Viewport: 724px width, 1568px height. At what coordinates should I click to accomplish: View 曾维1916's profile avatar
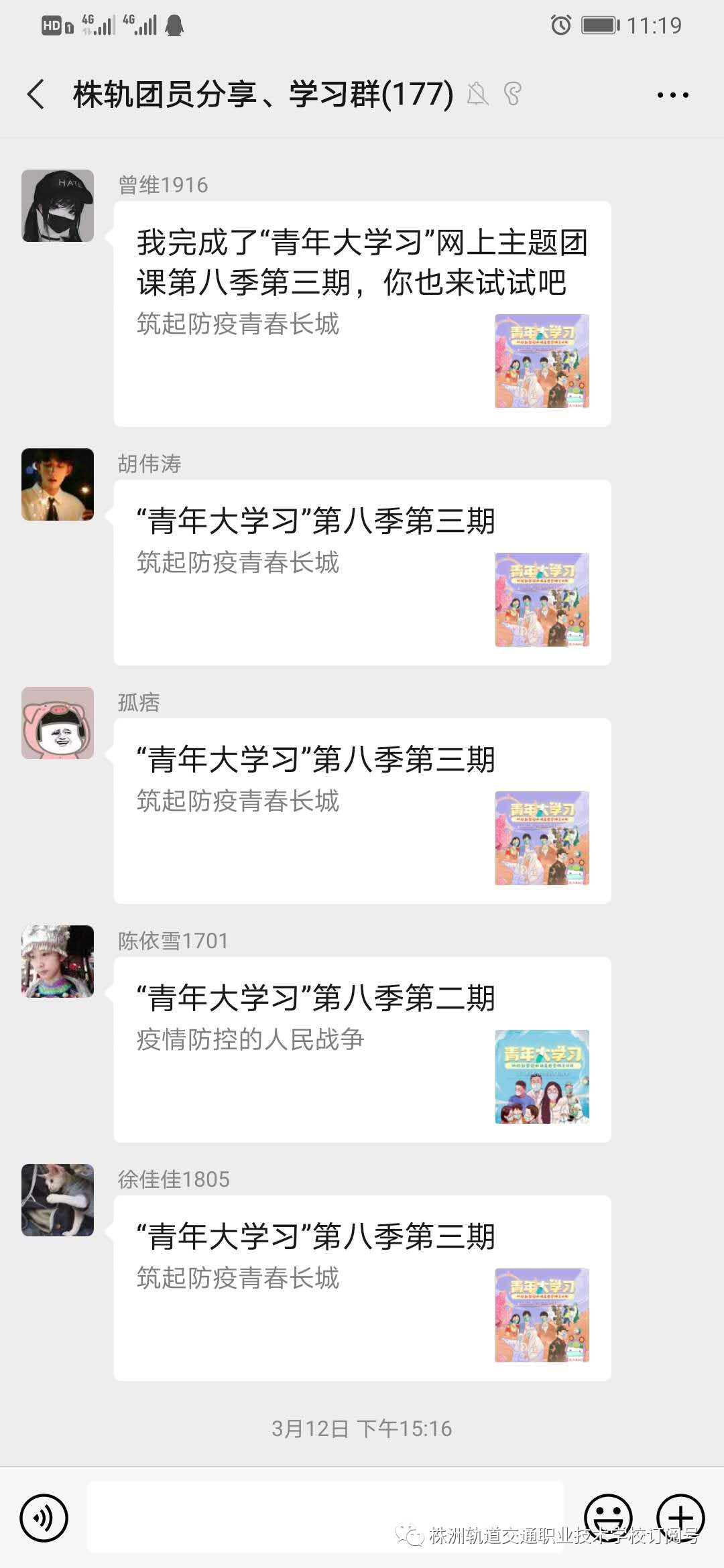58,206
